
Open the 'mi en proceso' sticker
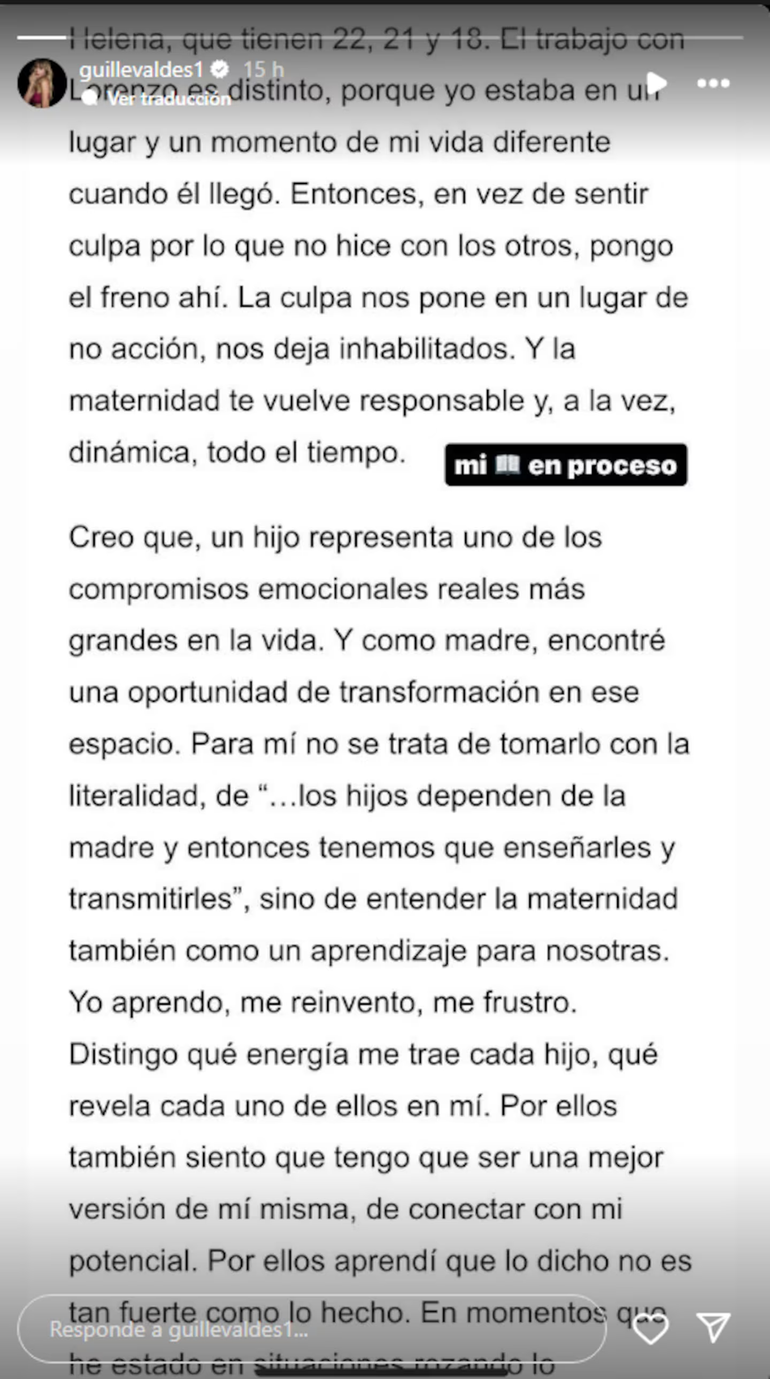pyautogui.click(x=566, y=464)
